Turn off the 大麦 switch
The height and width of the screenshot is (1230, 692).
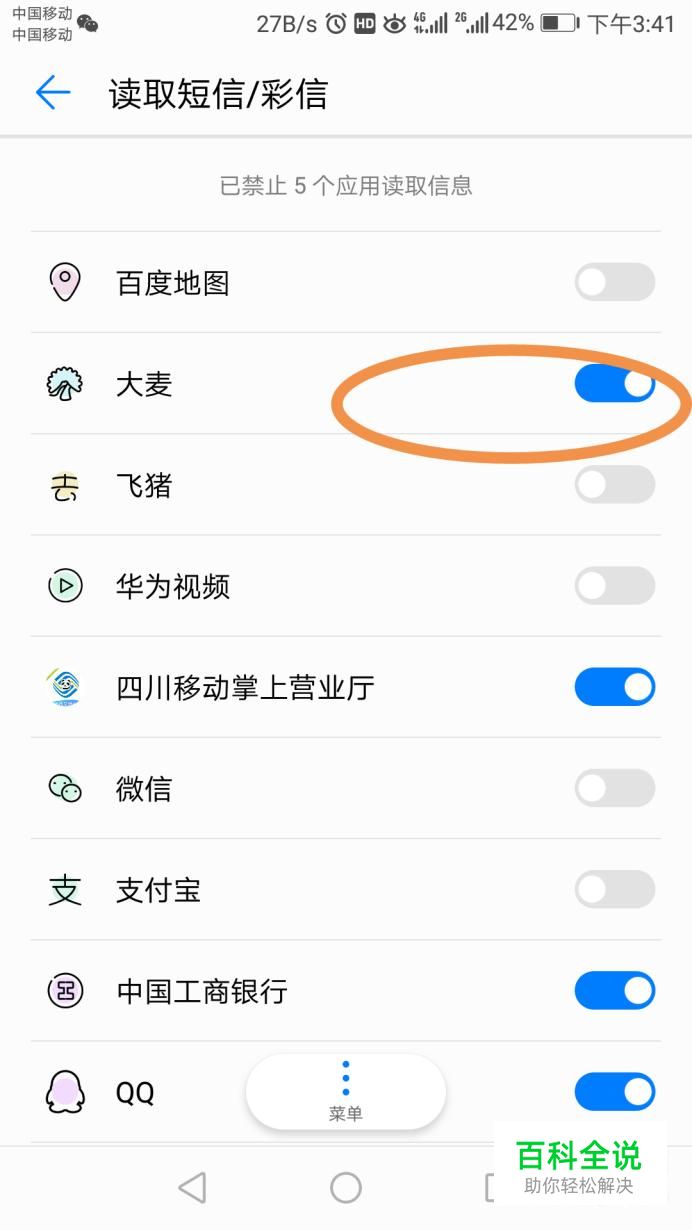(614, 384)
